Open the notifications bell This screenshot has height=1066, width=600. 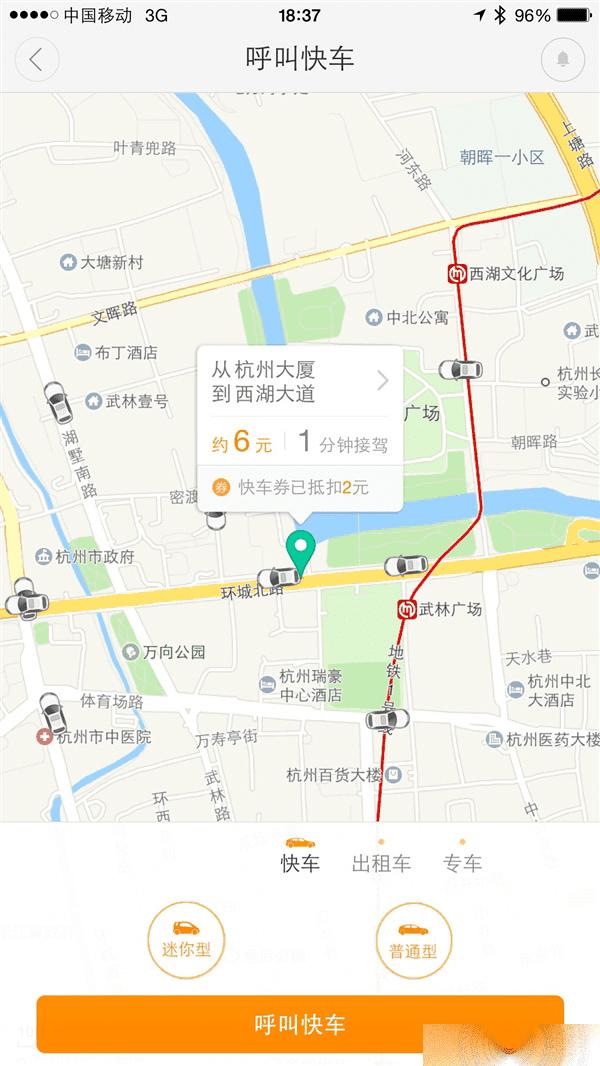pyautogui.click(x=562, y=60)
